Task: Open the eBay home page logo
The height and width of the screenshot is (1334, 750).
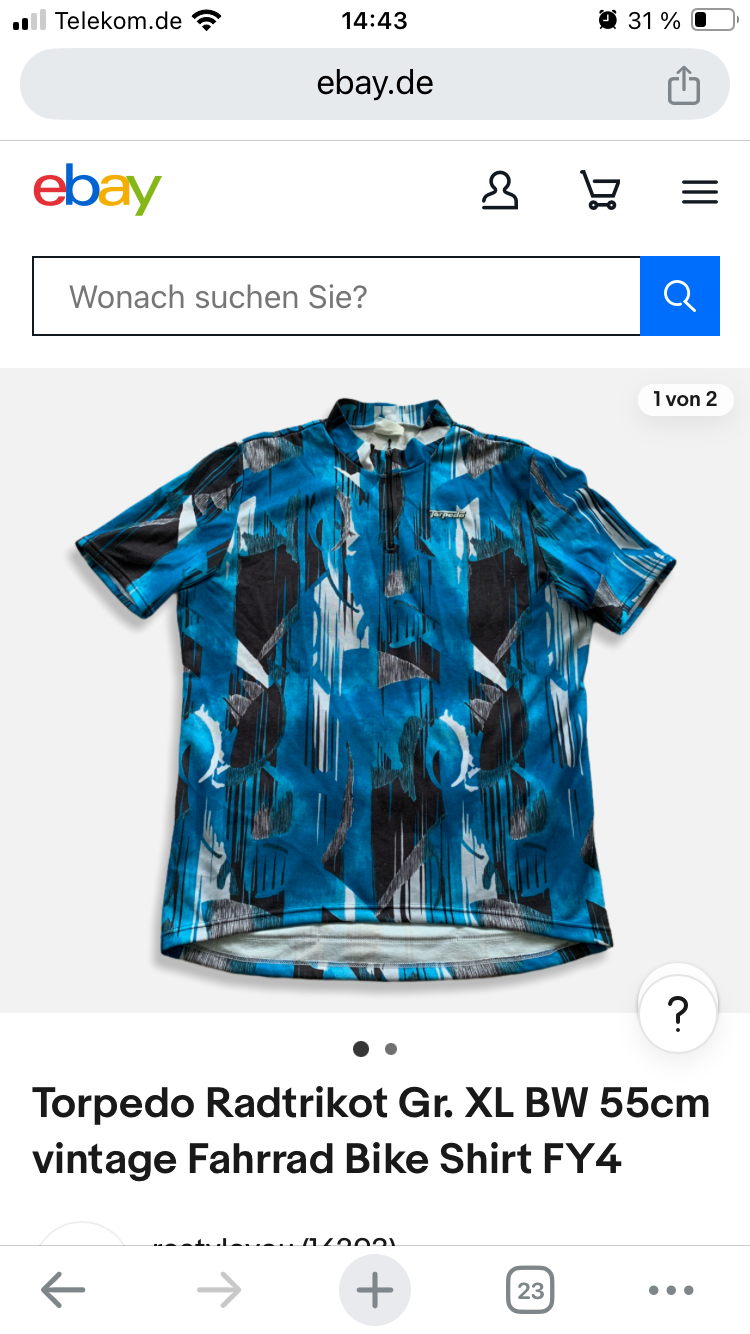Action: pyautogui.click(x=97, y=189)
